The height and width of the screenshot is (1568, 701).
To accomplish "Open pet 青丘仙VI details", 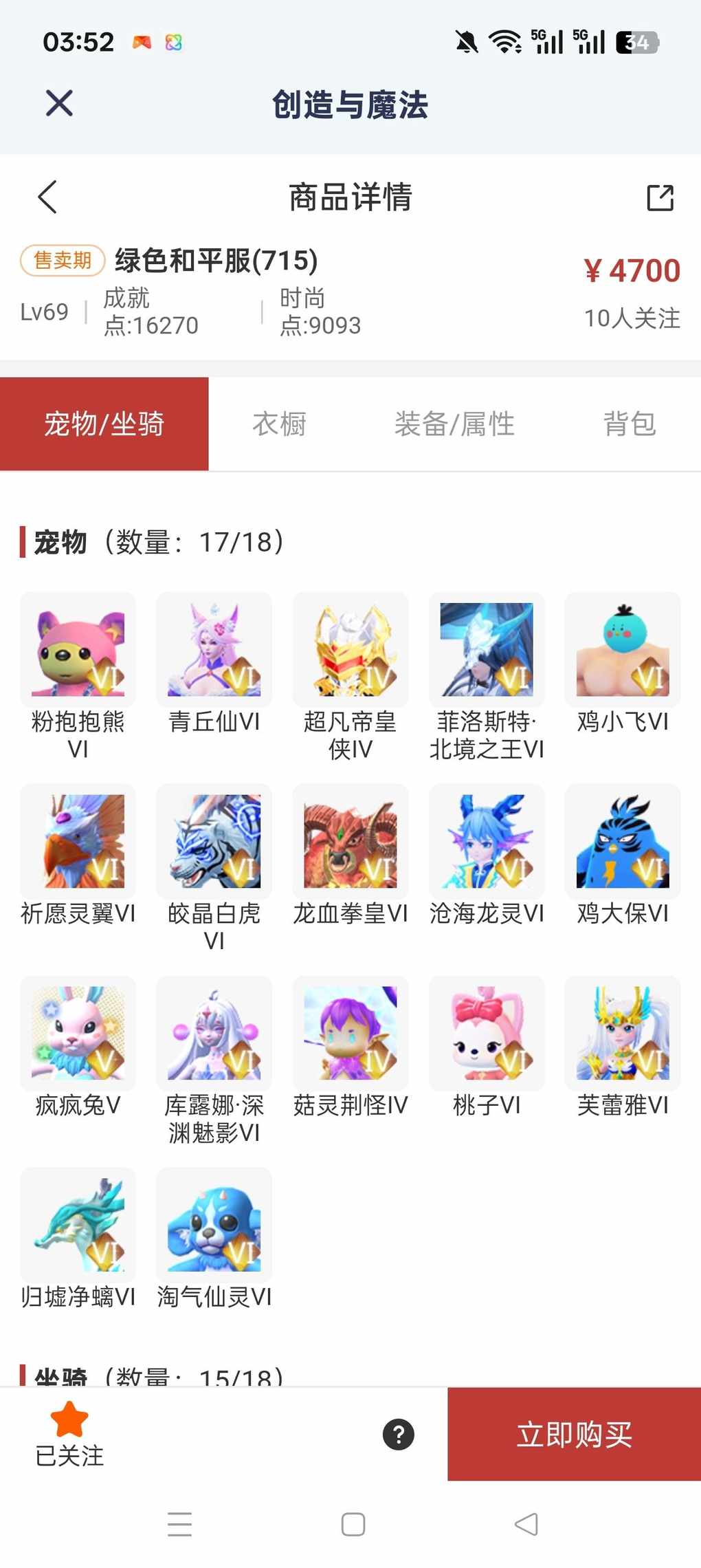I will click(214, 650).
